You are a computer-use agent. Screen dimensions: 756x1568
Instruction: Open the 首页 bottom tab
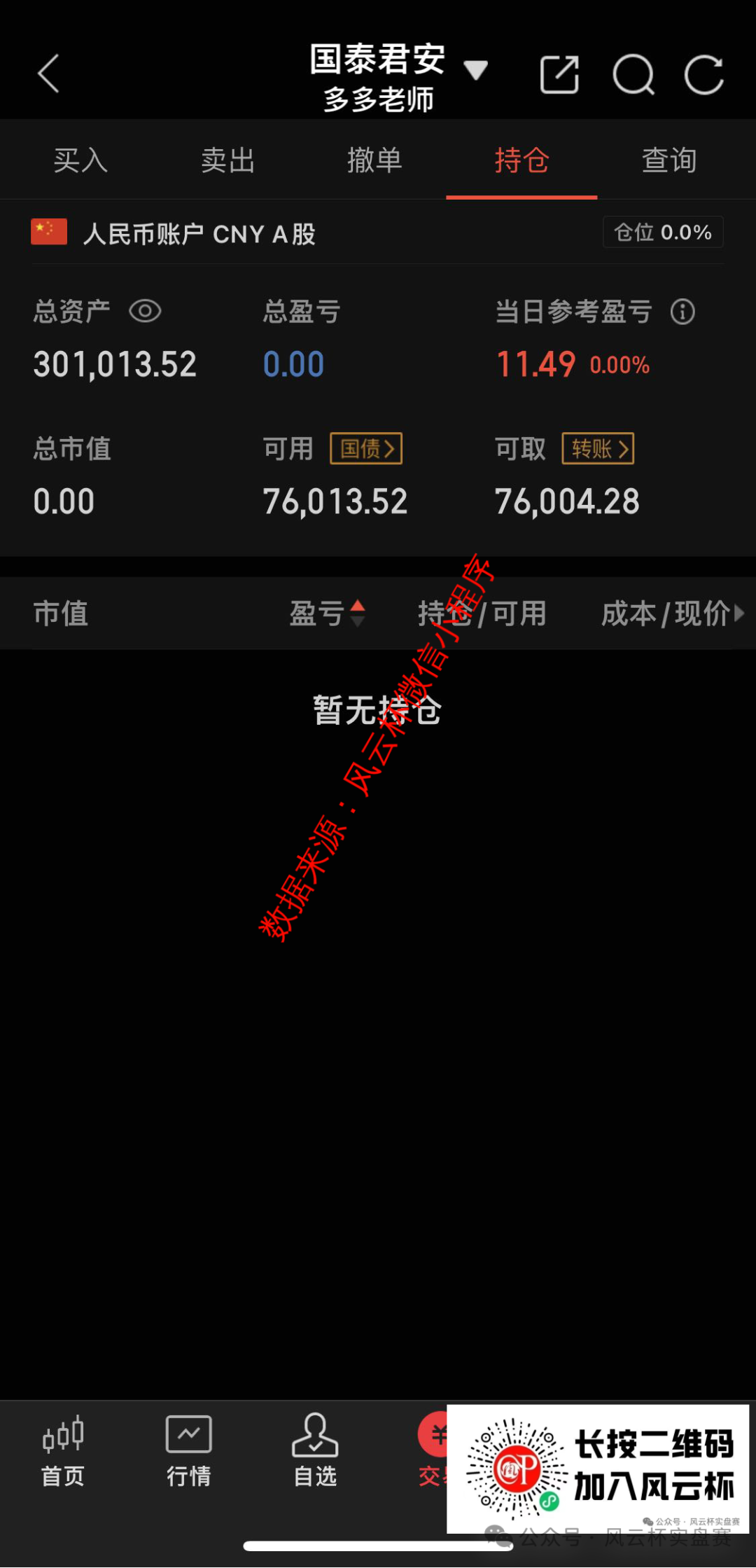(x=63, y=1452)
